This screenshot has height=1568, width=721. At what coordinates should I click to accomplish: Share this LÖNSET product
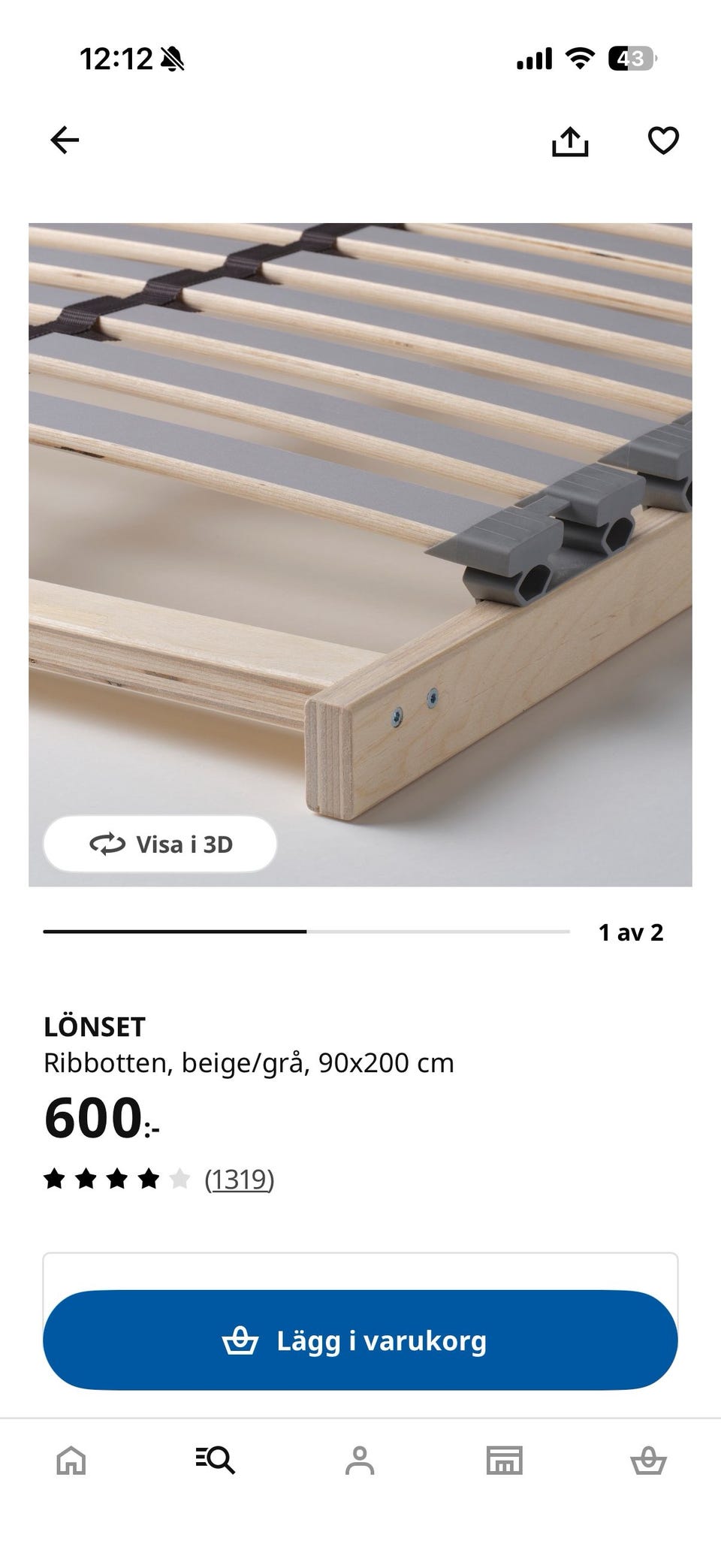pos(570,140)
